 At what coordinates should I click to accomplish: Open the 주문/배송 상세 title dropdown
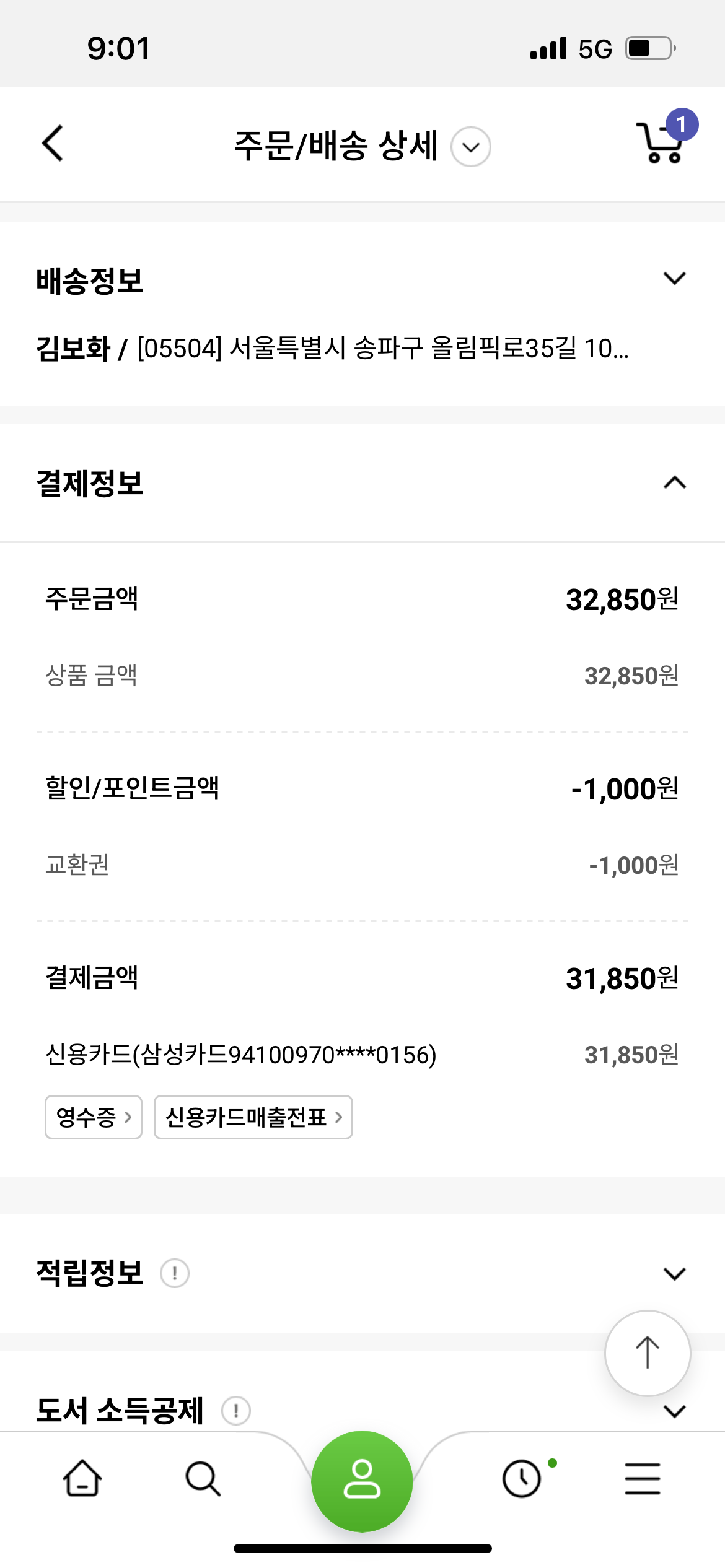click(471, 147)
